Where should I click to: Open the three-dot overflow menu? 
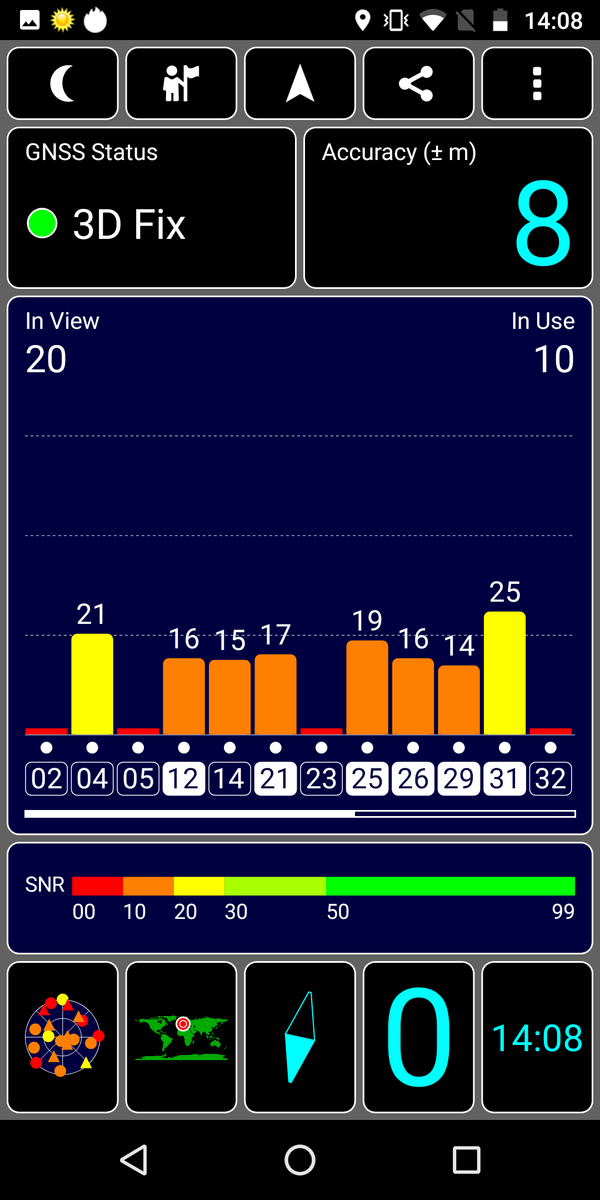(x=537, y=84)
